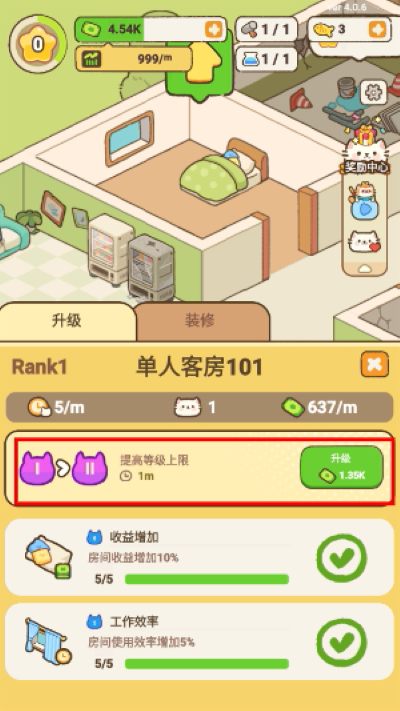400x711 pixels.
Task: Add fish currency with the plus button
Action: point(377,30)
